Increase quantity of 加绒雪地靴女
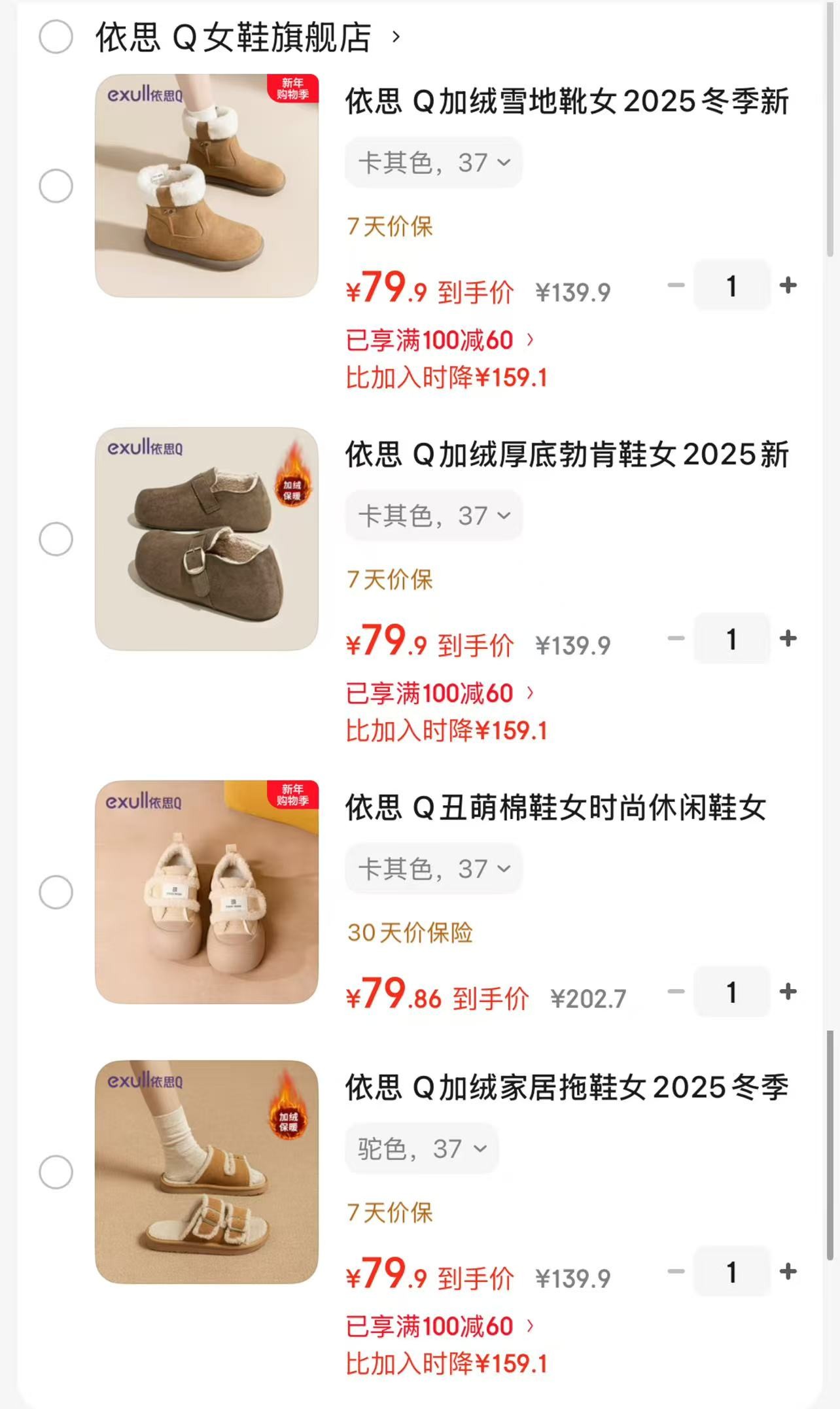Screen dimensions: 840x1409 [x=788, y=285]
